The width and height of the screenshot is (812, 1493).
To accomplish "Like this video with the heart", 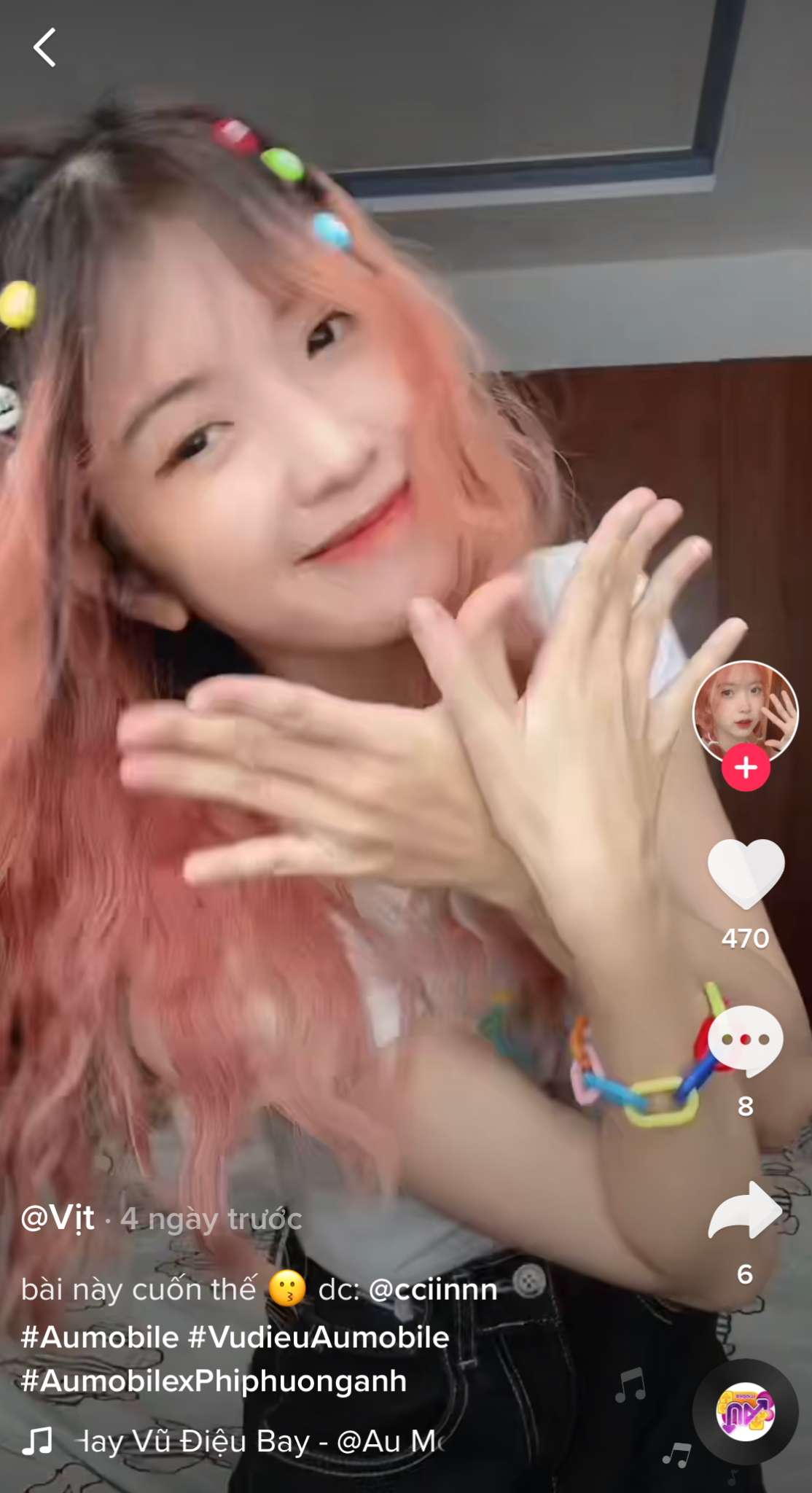I will click(746, 874).
